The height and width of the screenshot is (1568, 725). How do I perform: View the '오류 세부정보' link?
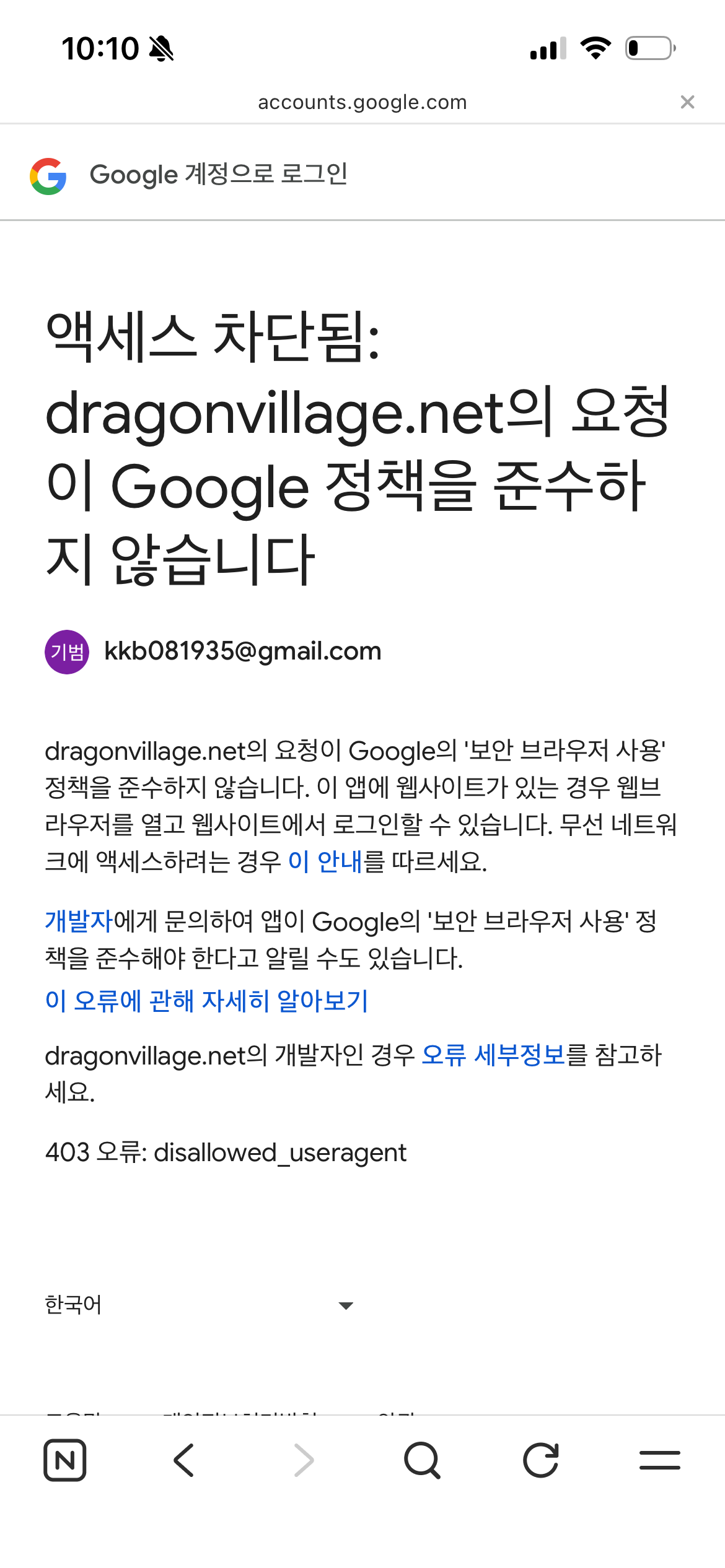[x=493, y=1055]
